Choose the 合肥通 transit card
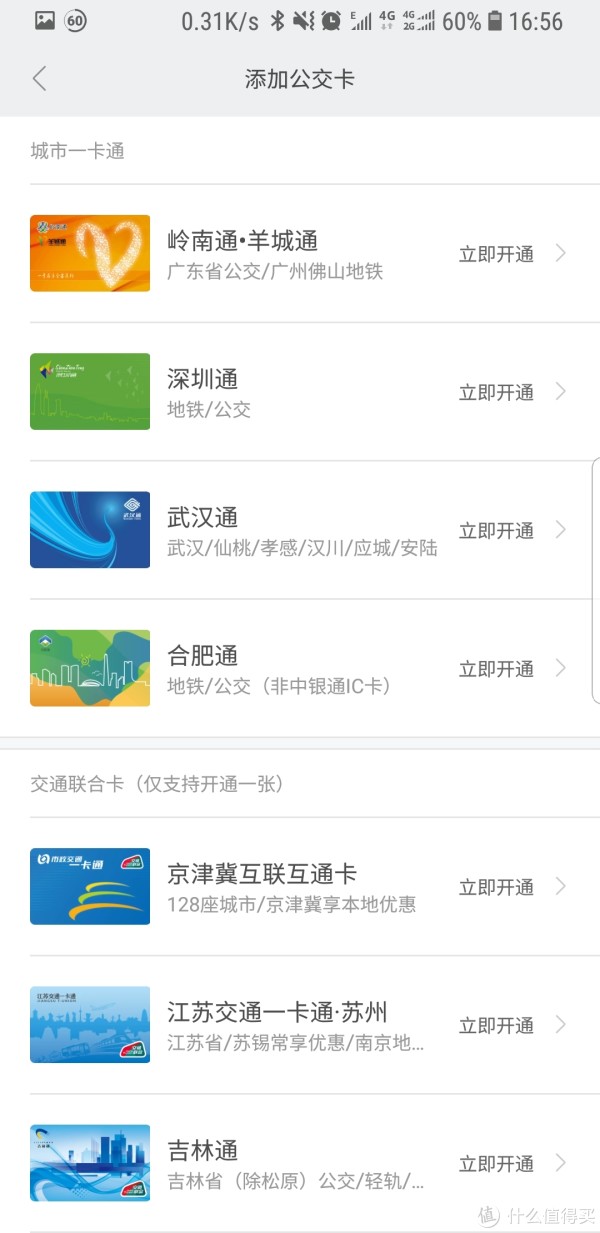This screenshot has width=600, height=1233. tap(300, 668)
